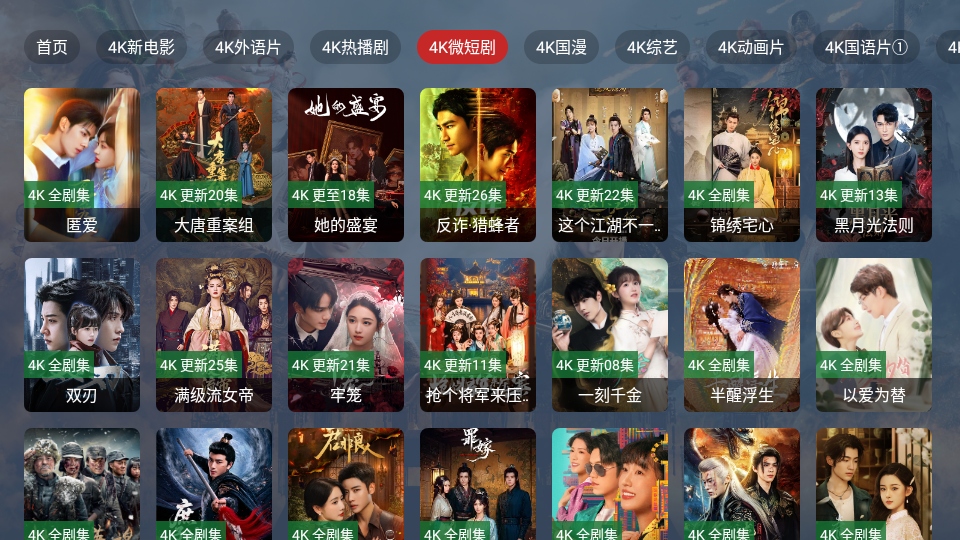
Task: Select the 半醒浮生 tile
Action: (742, 334)
